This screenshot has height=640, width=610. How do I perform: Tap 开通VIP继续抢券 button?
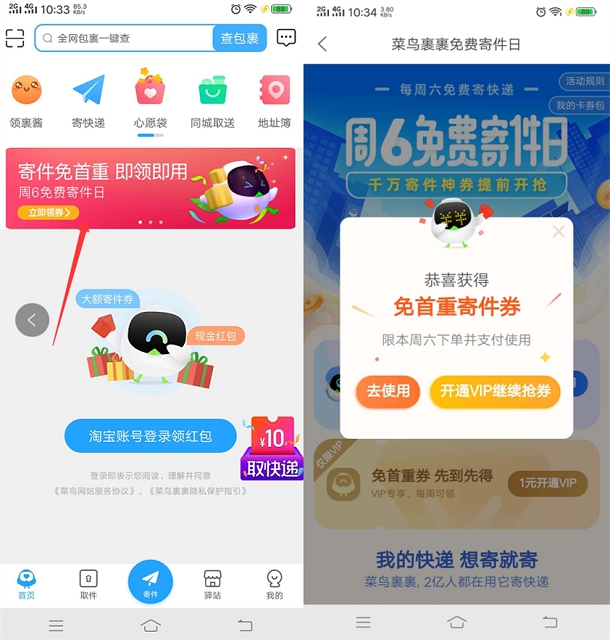coord(495,391)
